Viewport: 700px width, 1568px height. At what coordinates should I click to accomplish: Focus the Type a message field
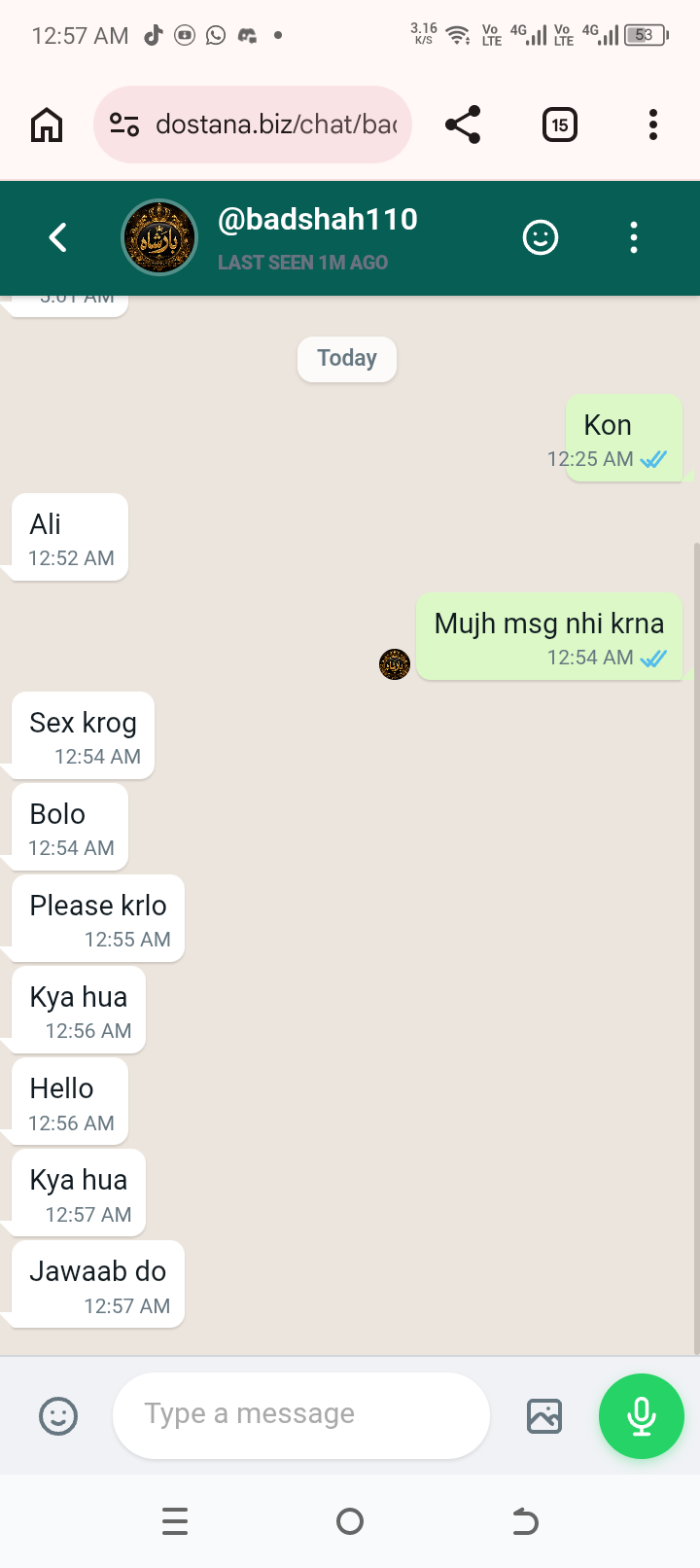coord(301,1415)
